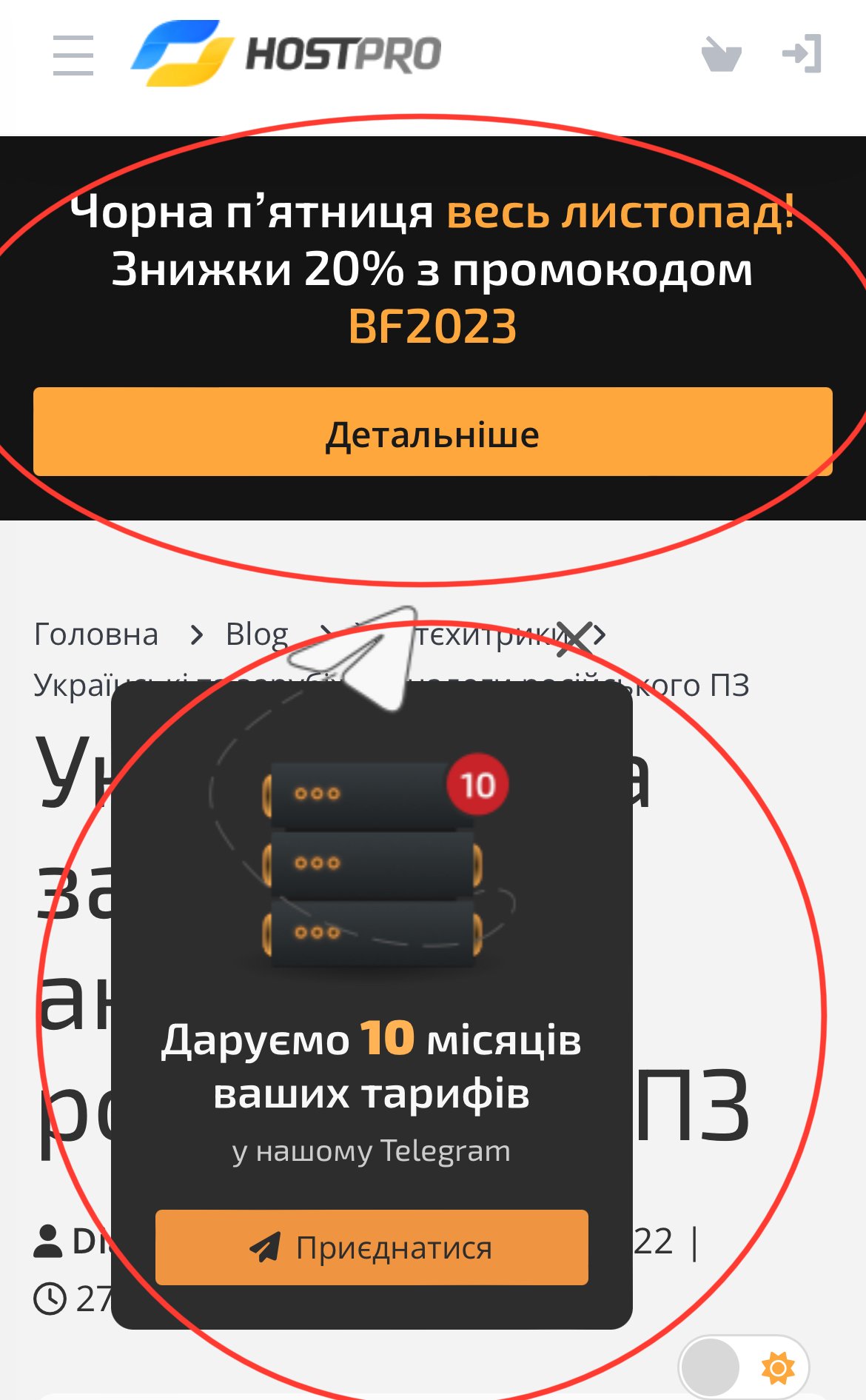The image size is (866, 1400).
Task: Open the Blog breadcrumb link
Action: pos(257,634)
